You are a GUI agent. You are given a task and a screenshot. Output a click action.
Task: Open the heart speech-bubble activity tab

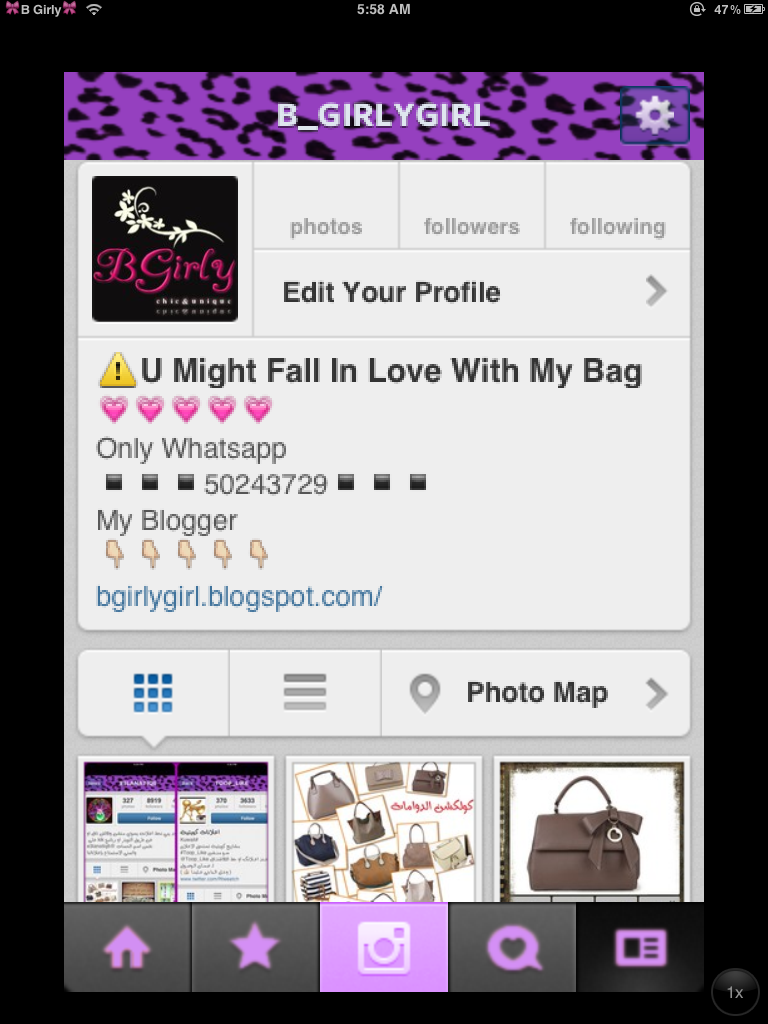tap(512, 948)
